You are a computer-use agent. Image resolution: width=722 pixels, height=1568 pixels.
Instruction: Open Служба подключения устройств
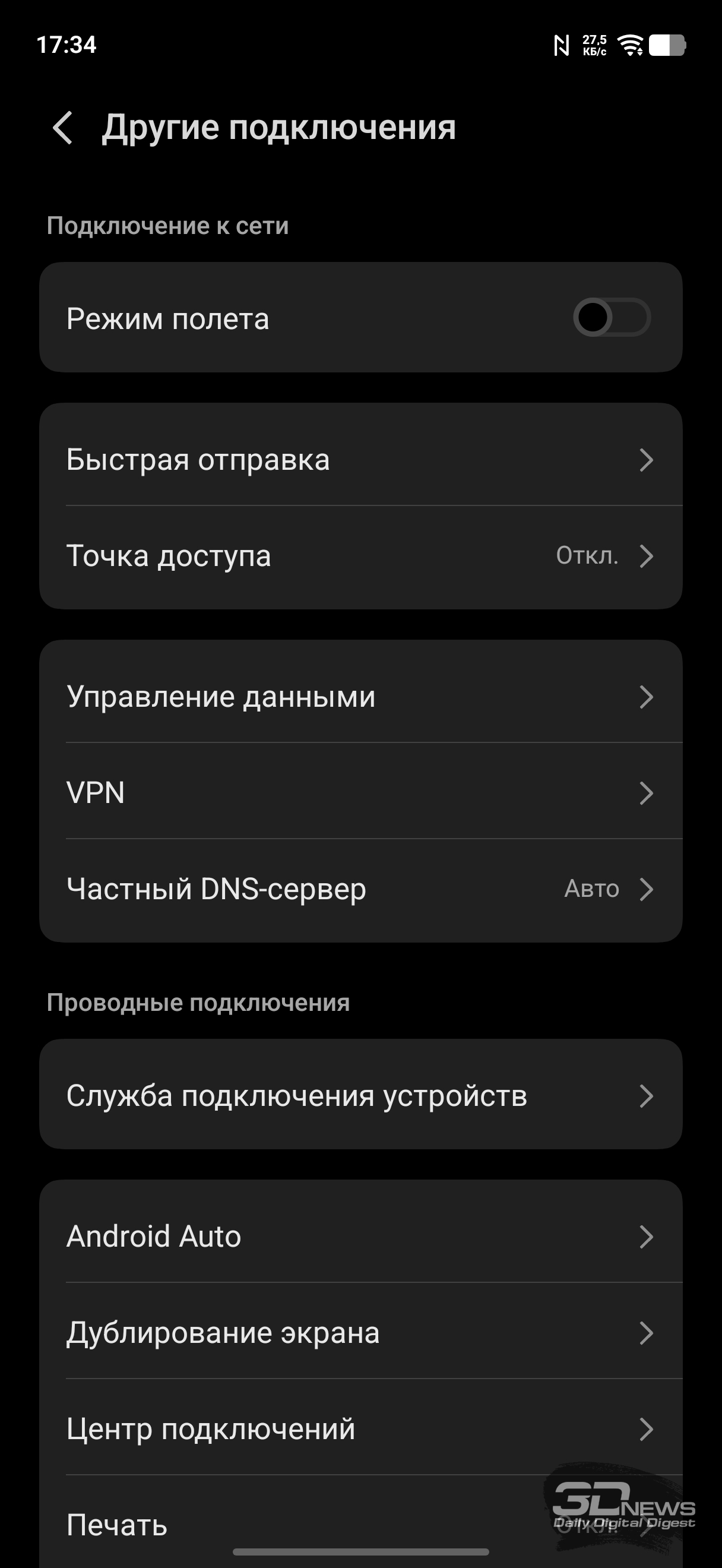(360, 1095)
